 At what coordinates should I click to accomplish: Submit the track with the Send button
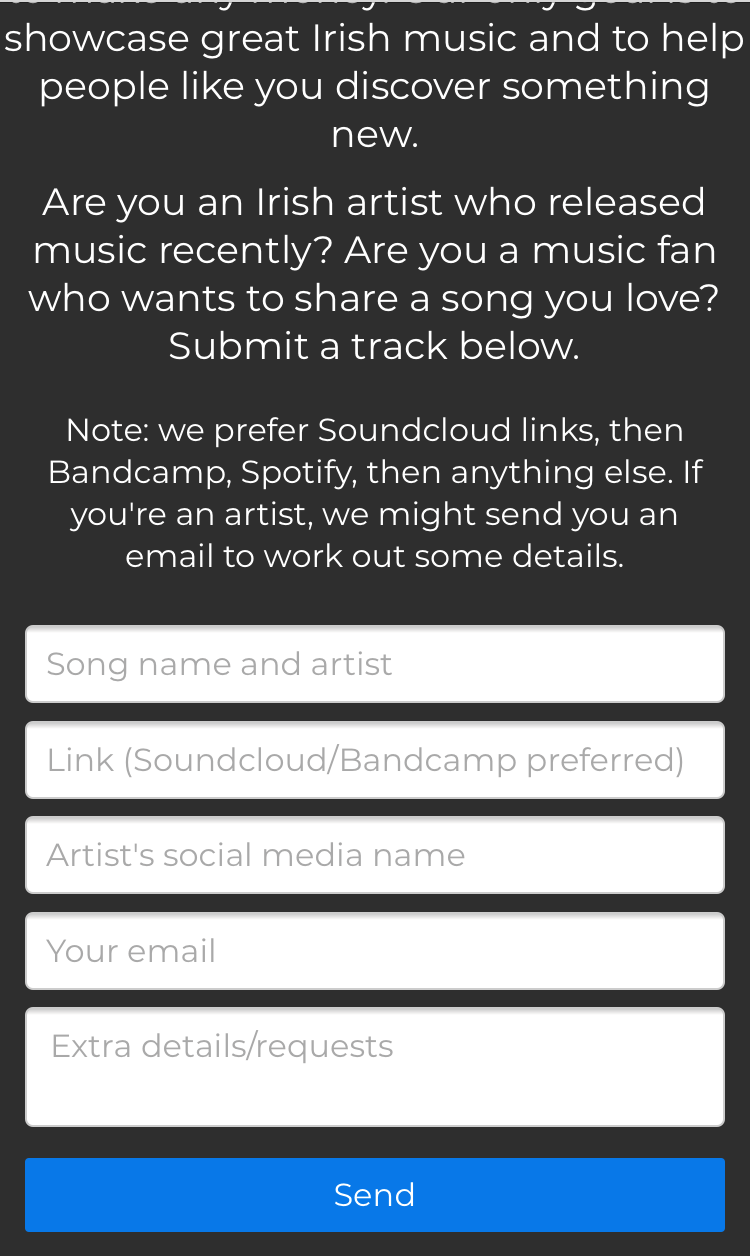[x=375, y=1195]
